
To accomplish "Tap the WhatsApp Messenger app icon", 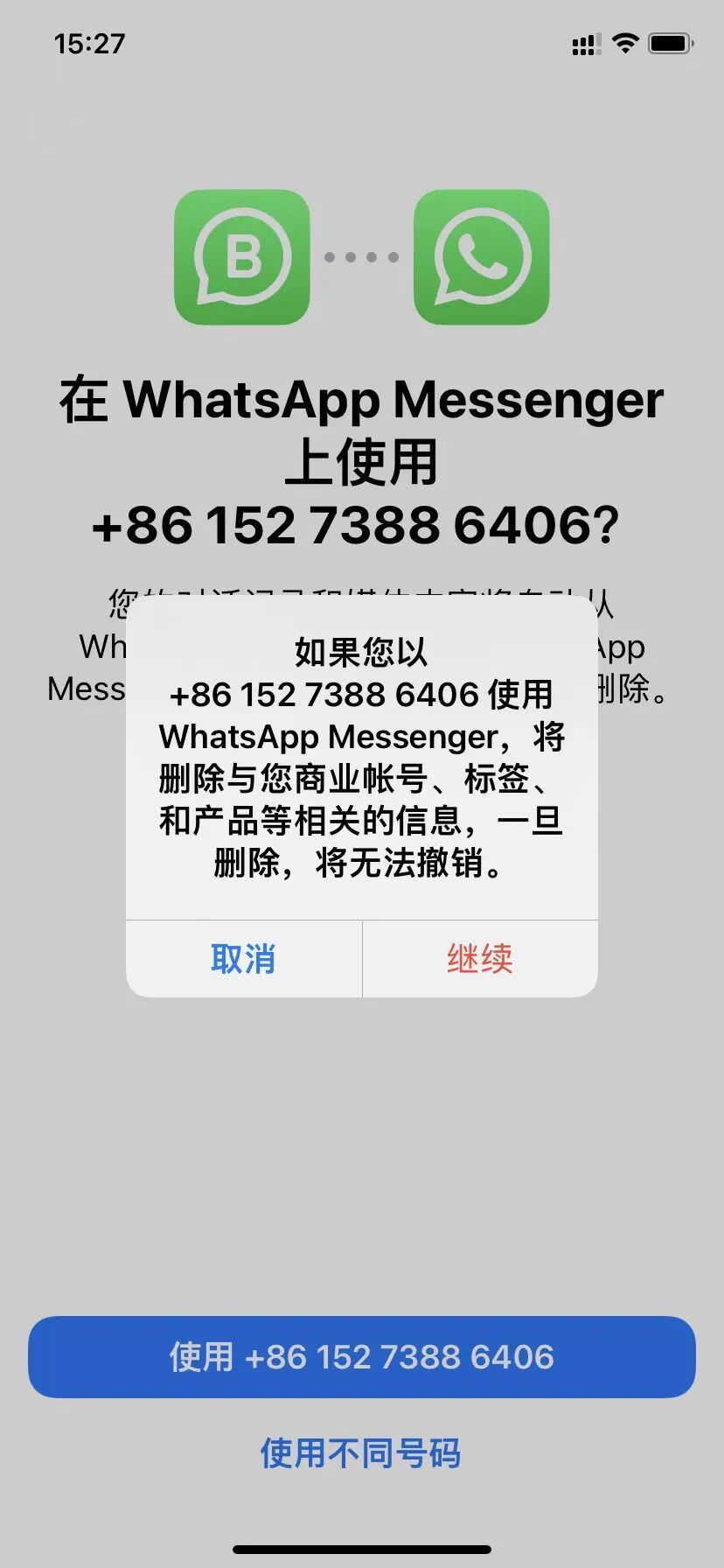I will pos(482,258).
